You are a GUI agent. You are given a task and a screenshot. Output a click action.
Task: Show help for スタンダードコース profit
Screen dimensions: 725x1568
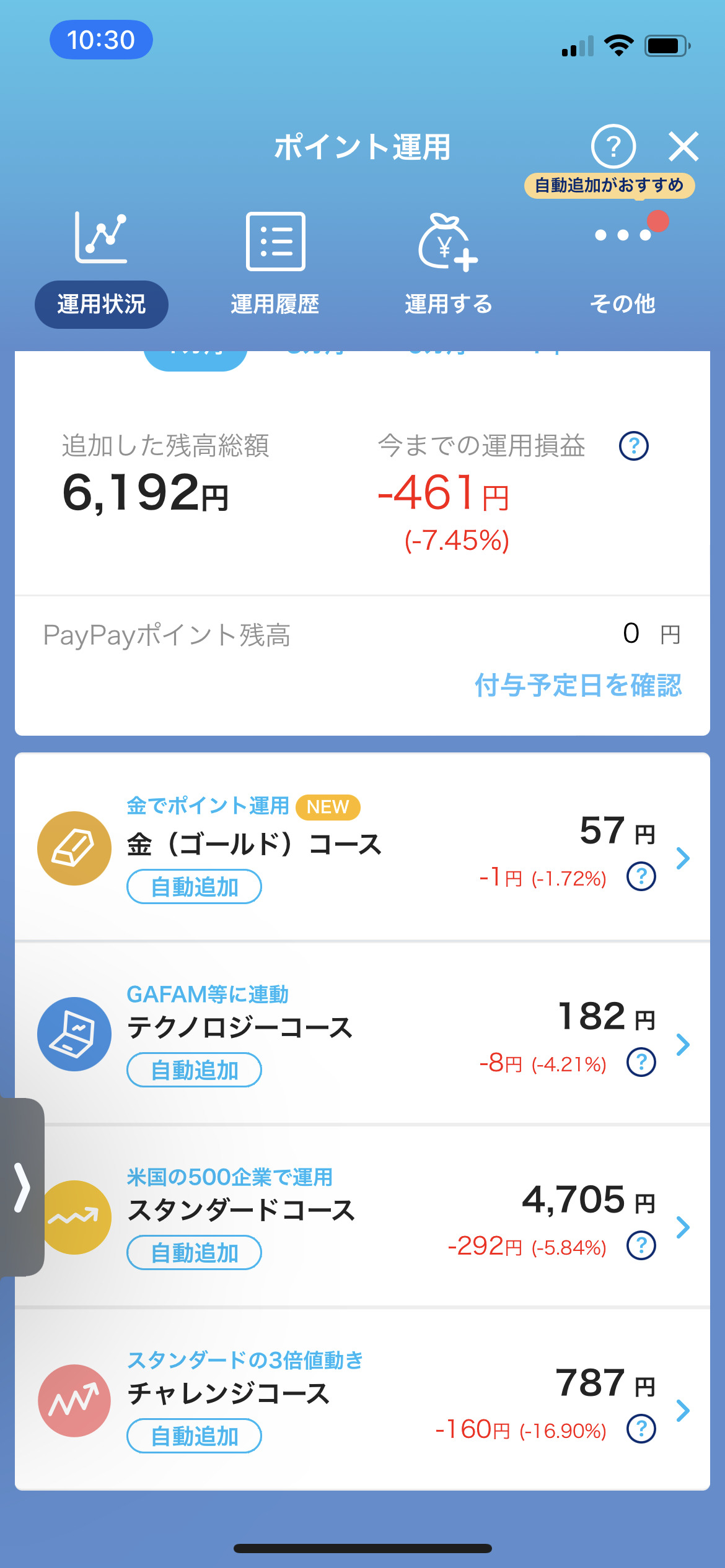[641, 1245]
